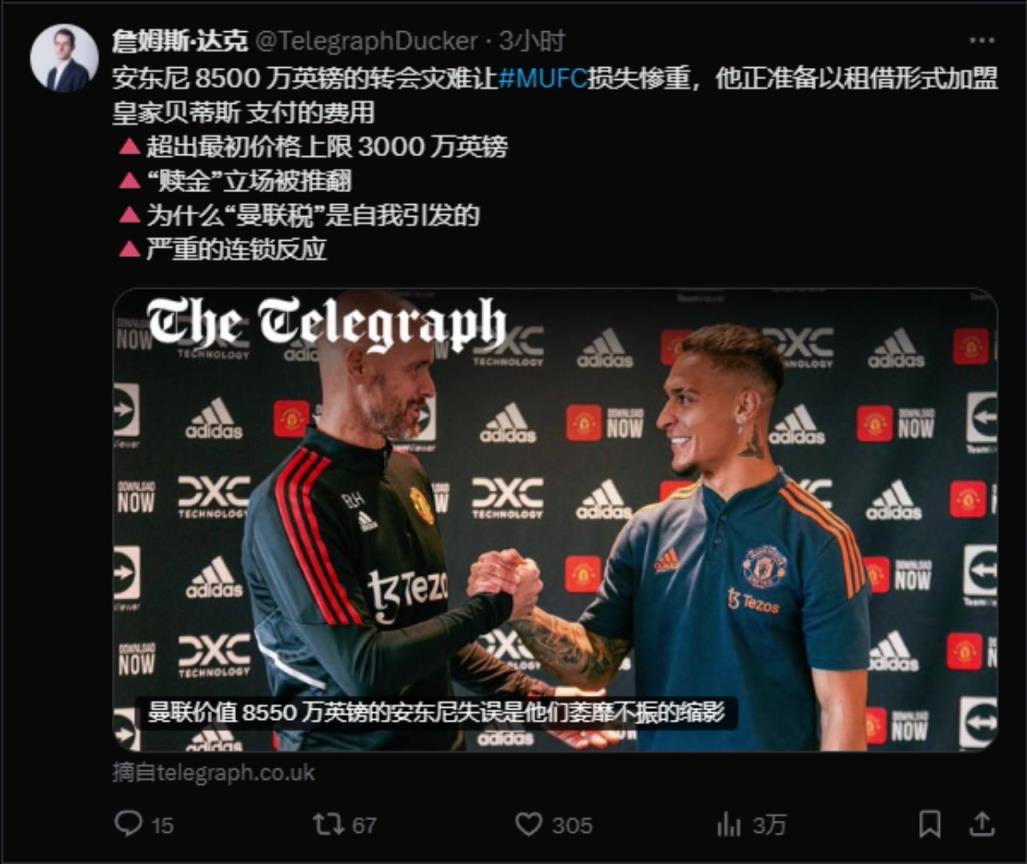Share this tweet
1027x864 pixels.
[x=981, y=824]
